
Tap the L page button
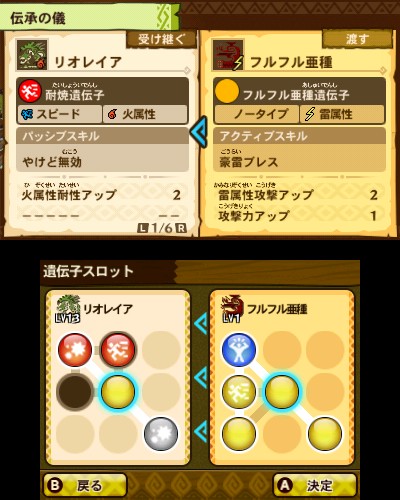[143, 228]
